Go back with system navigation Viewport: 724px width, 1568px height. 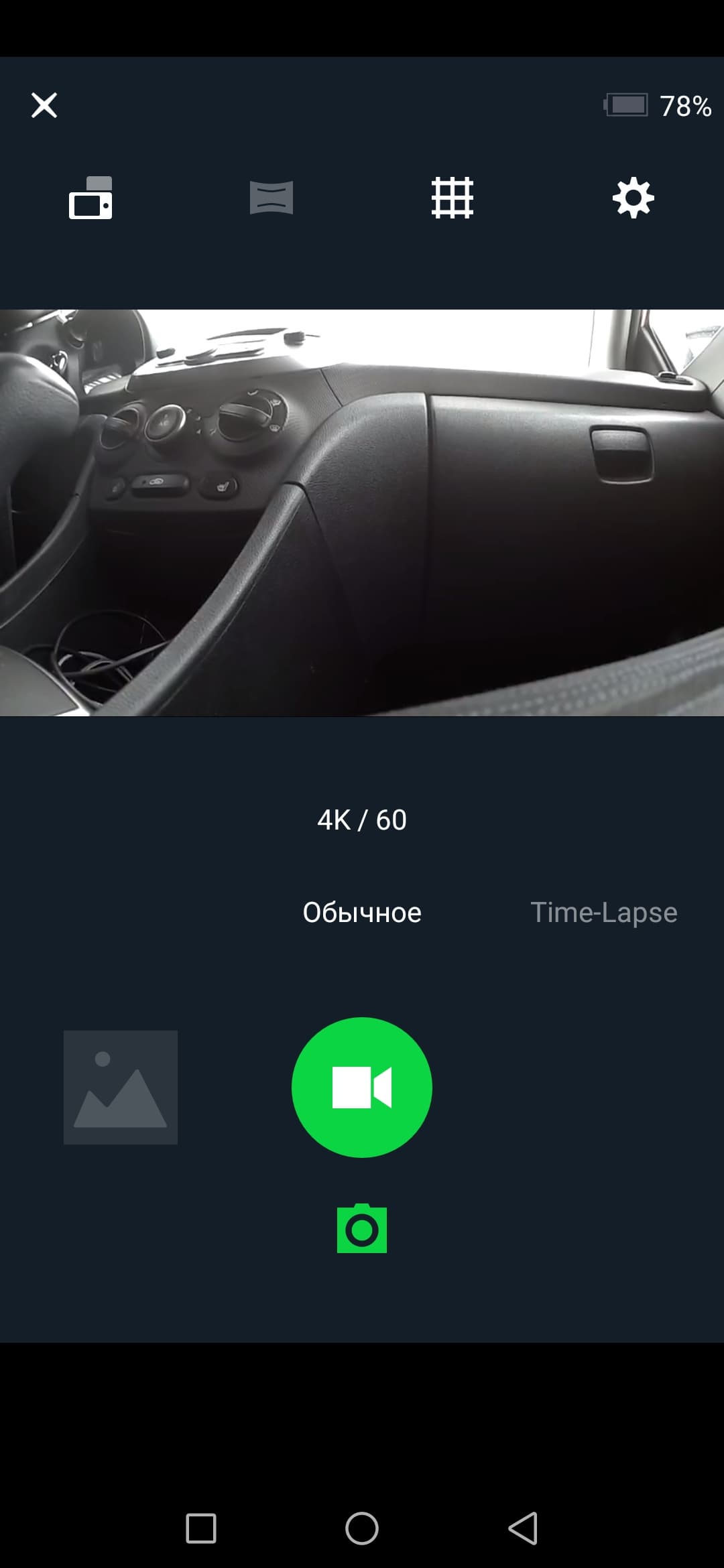click(x=523, y=1528)
